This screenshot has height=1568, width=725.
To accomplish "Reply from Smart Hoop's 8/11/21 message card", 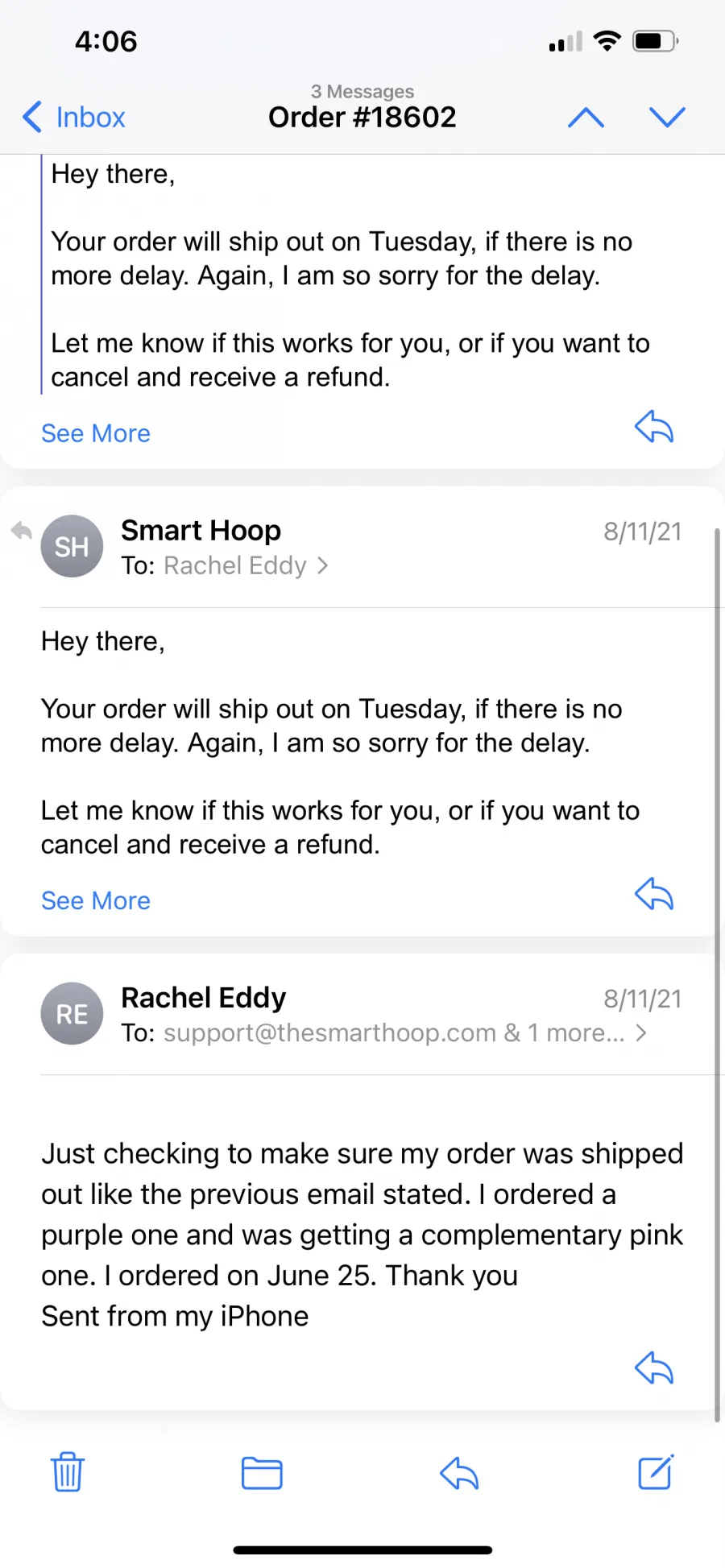I will pos(654,894).
